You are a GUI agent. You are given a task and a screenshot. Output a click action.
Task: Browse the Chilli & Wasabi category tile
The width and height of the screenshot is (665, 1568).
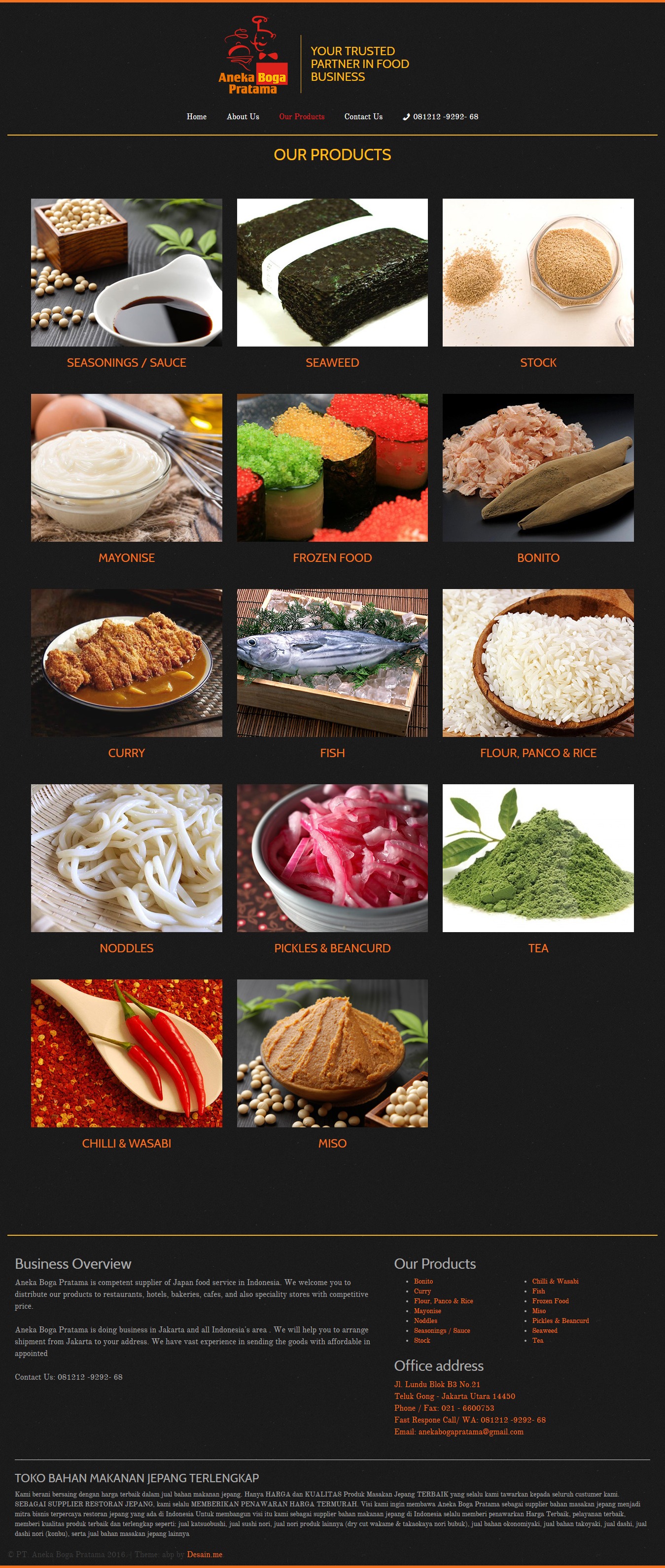tap(127, 1053)
